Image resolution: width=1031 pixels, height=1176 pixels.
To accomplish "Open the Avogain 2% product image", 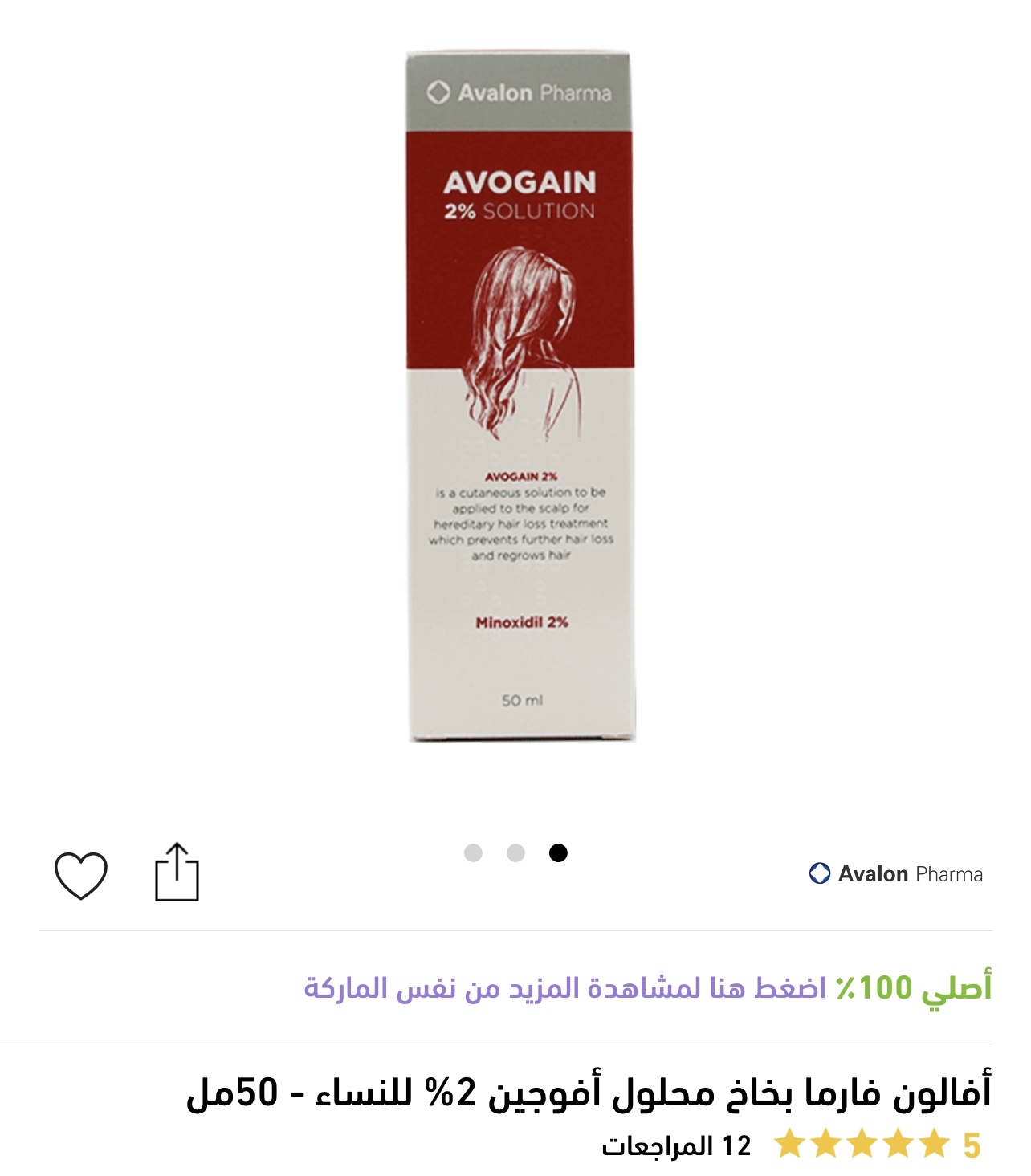I will (x=520, y=397).
